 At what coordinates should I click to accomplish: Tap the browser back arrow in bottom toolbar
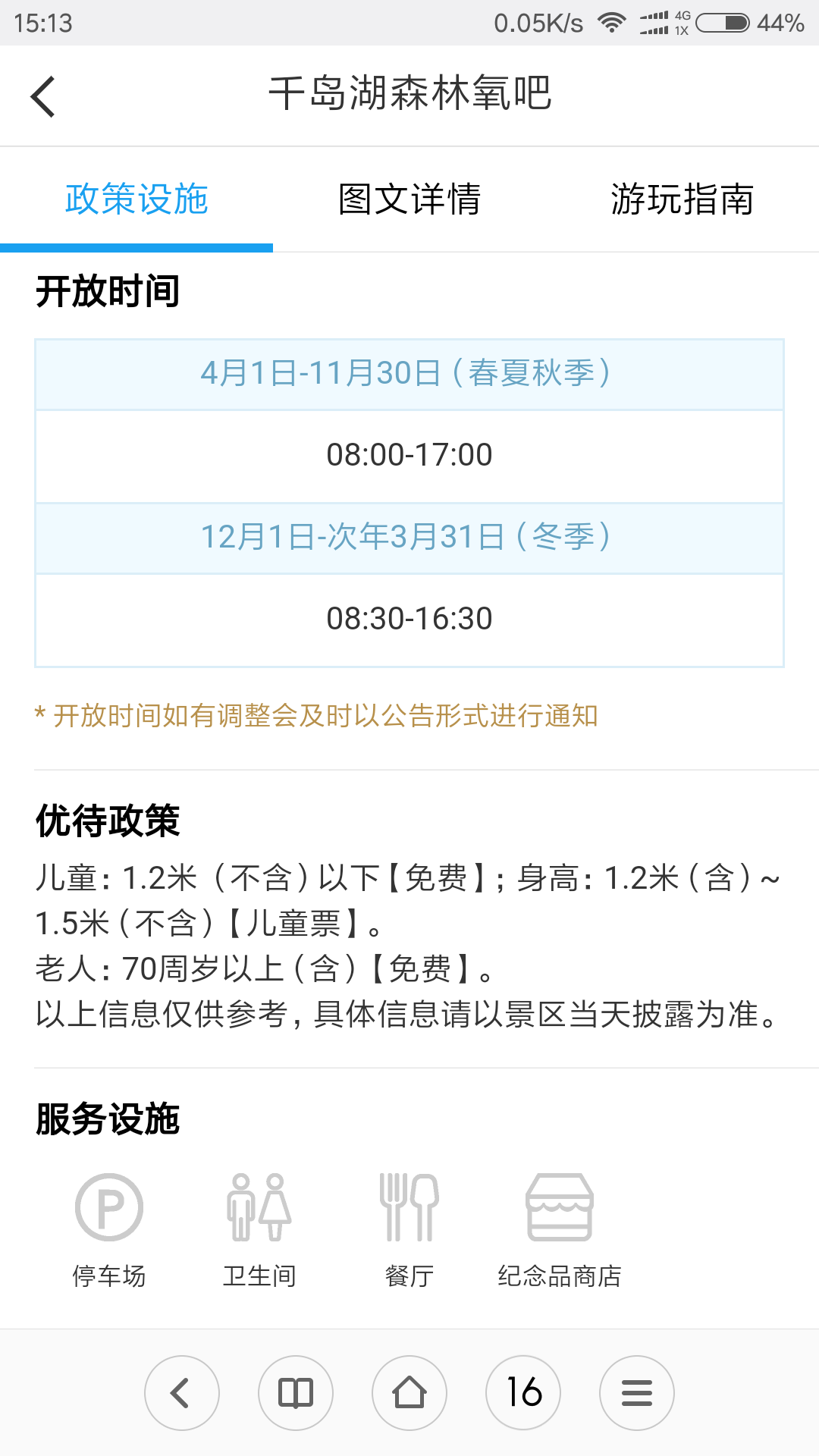pyautogui.click(x=182, y=1393)
